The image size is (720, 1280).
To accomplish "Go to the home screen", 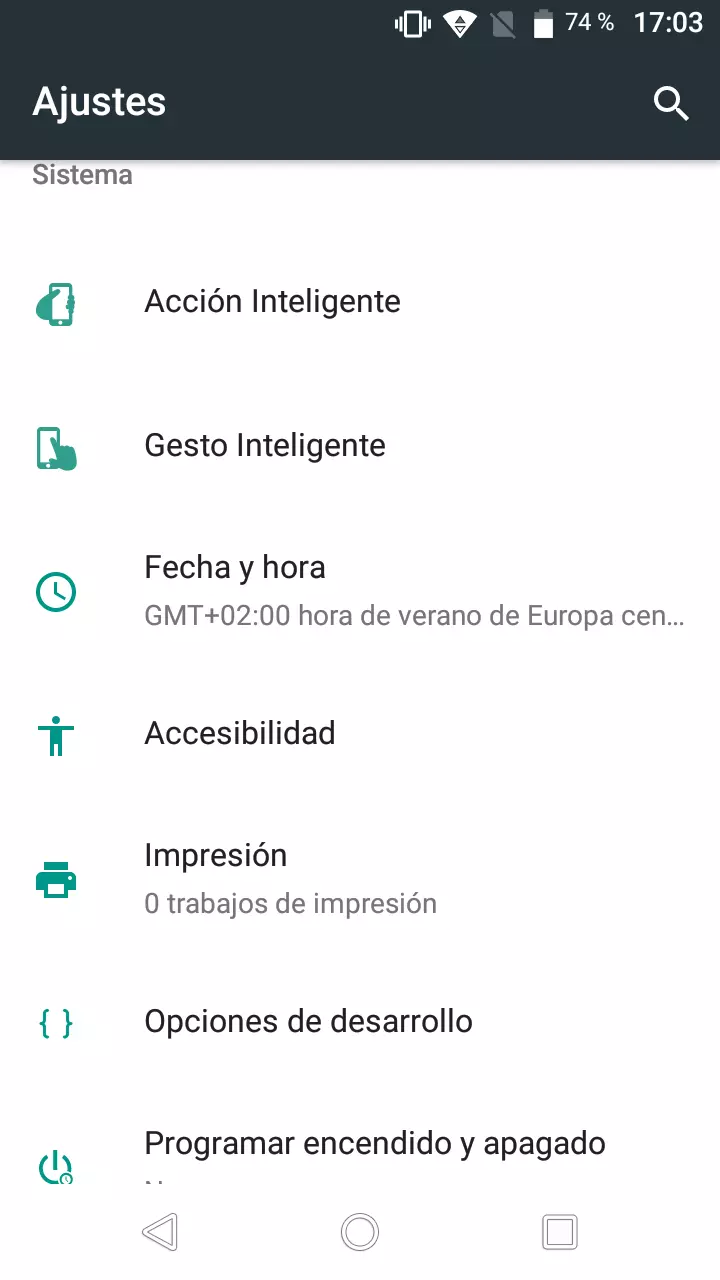I will tap(360, 1232).
